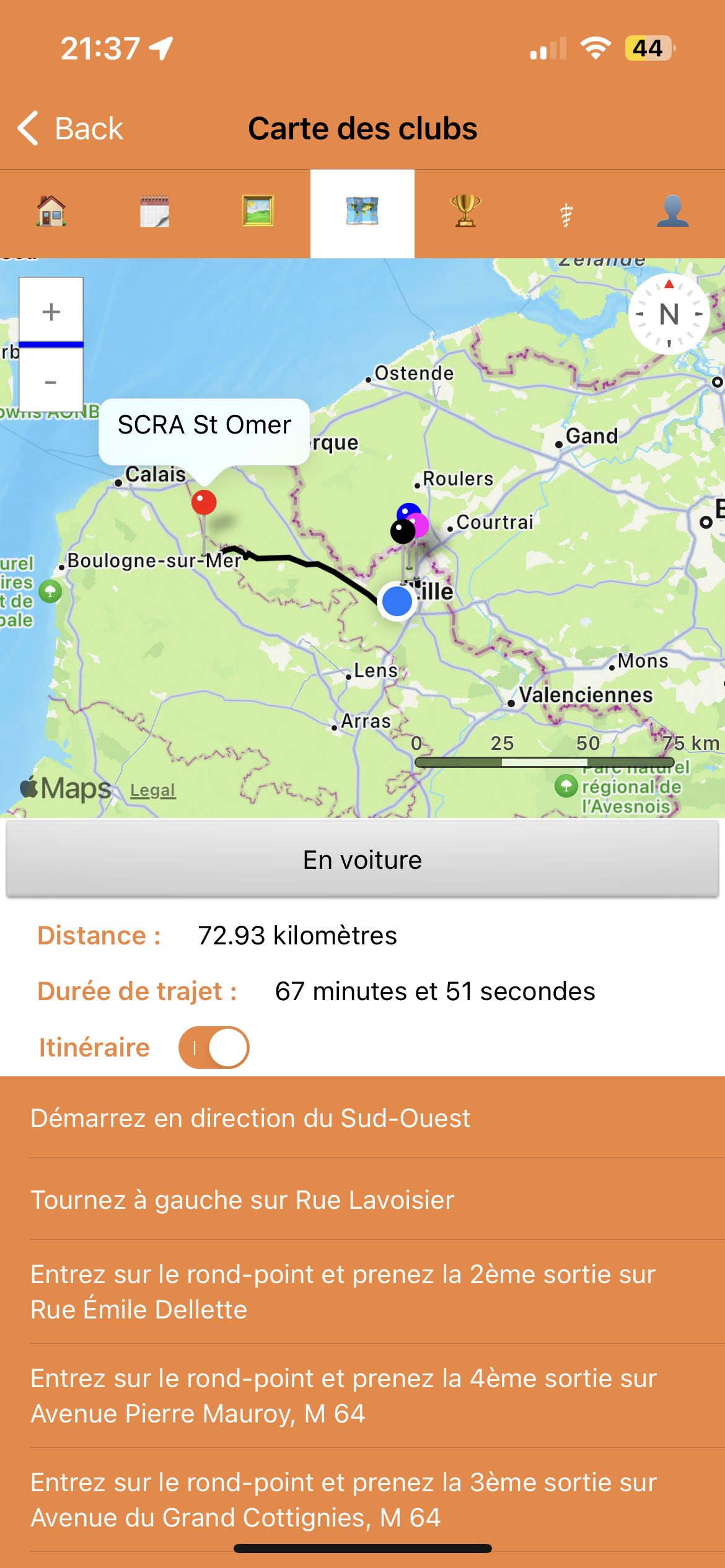
Task: Switch to the calendar tab
Action: (x=154, y=212)
